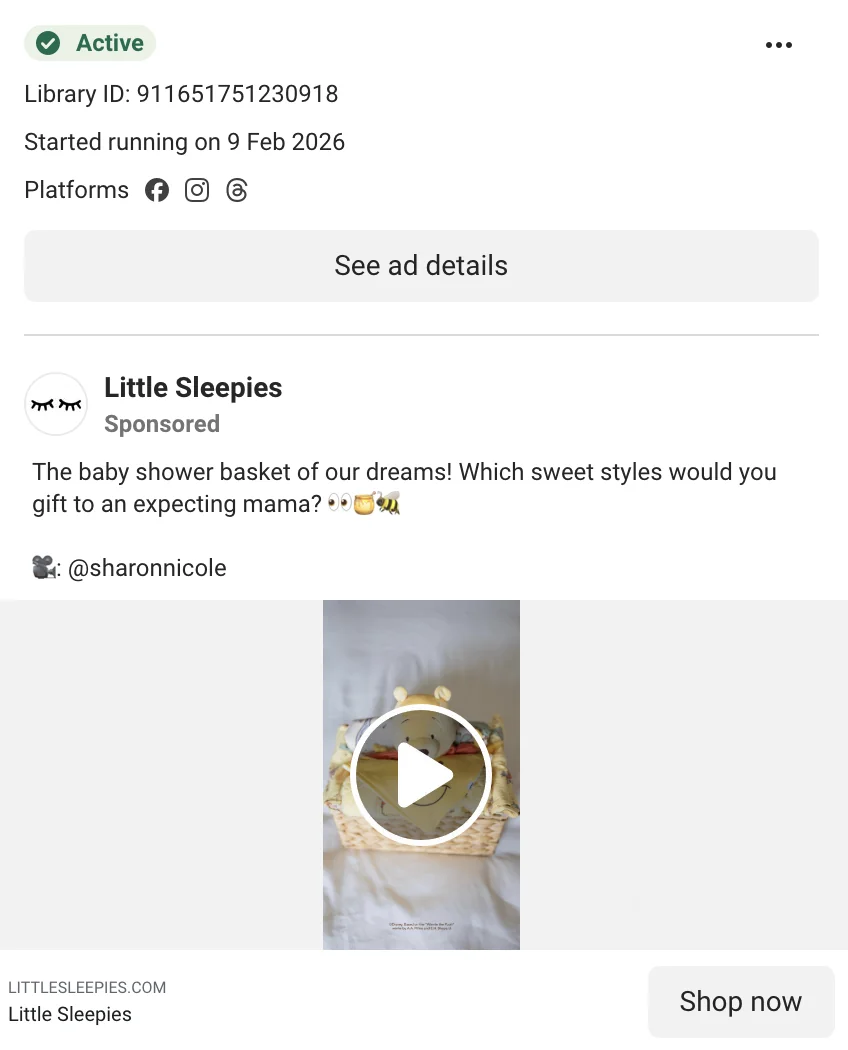Click the Threads platform icon
848x1050 pixels.
coord(237,190)
